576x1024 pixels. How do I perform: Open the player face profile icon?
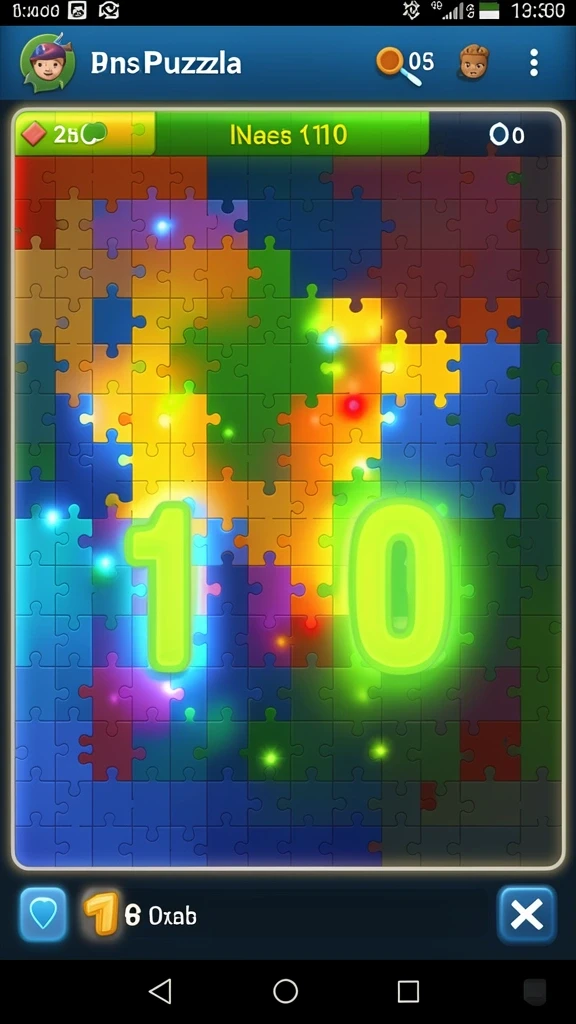475,62
